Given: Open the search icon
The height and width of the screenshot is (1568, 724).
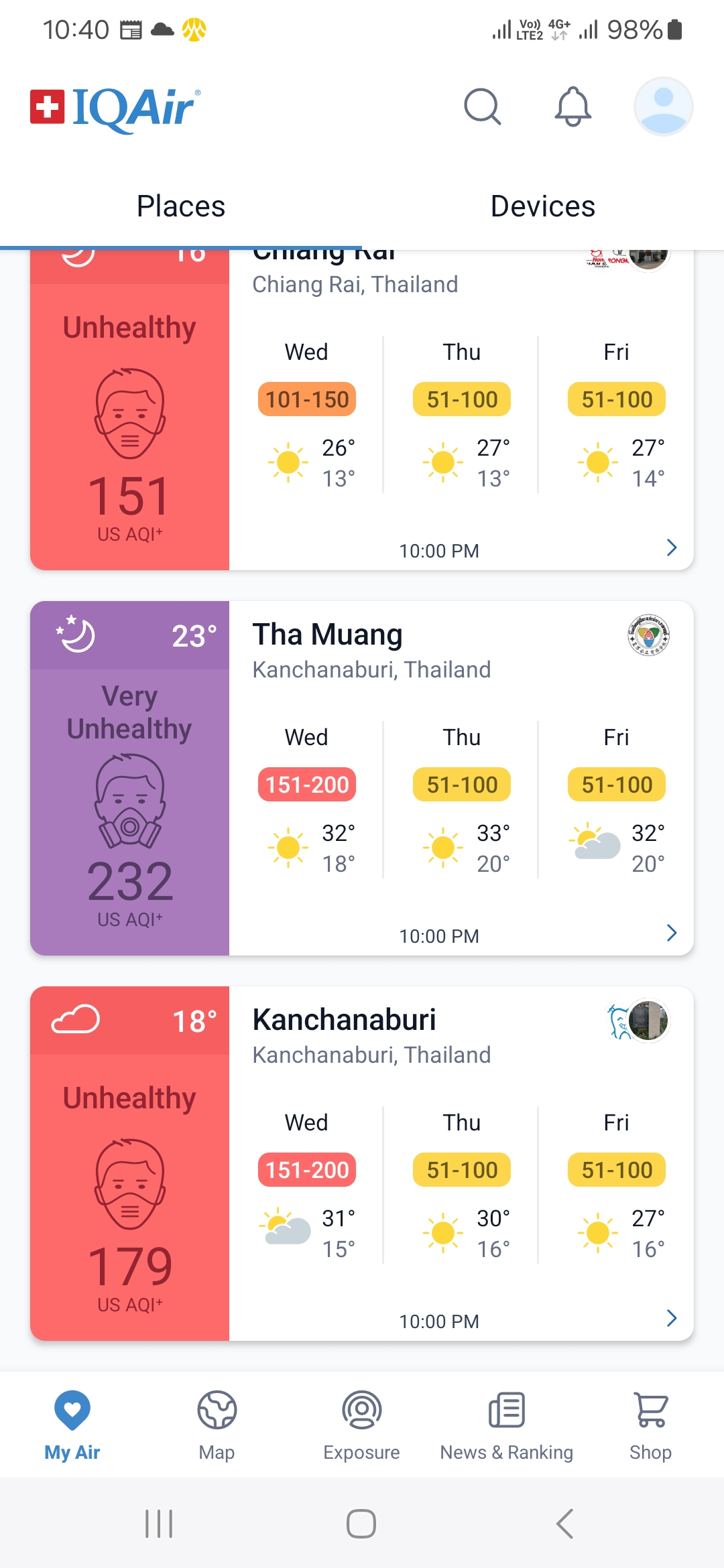Looking at the screenshot, I should click(x=482, y=107).
